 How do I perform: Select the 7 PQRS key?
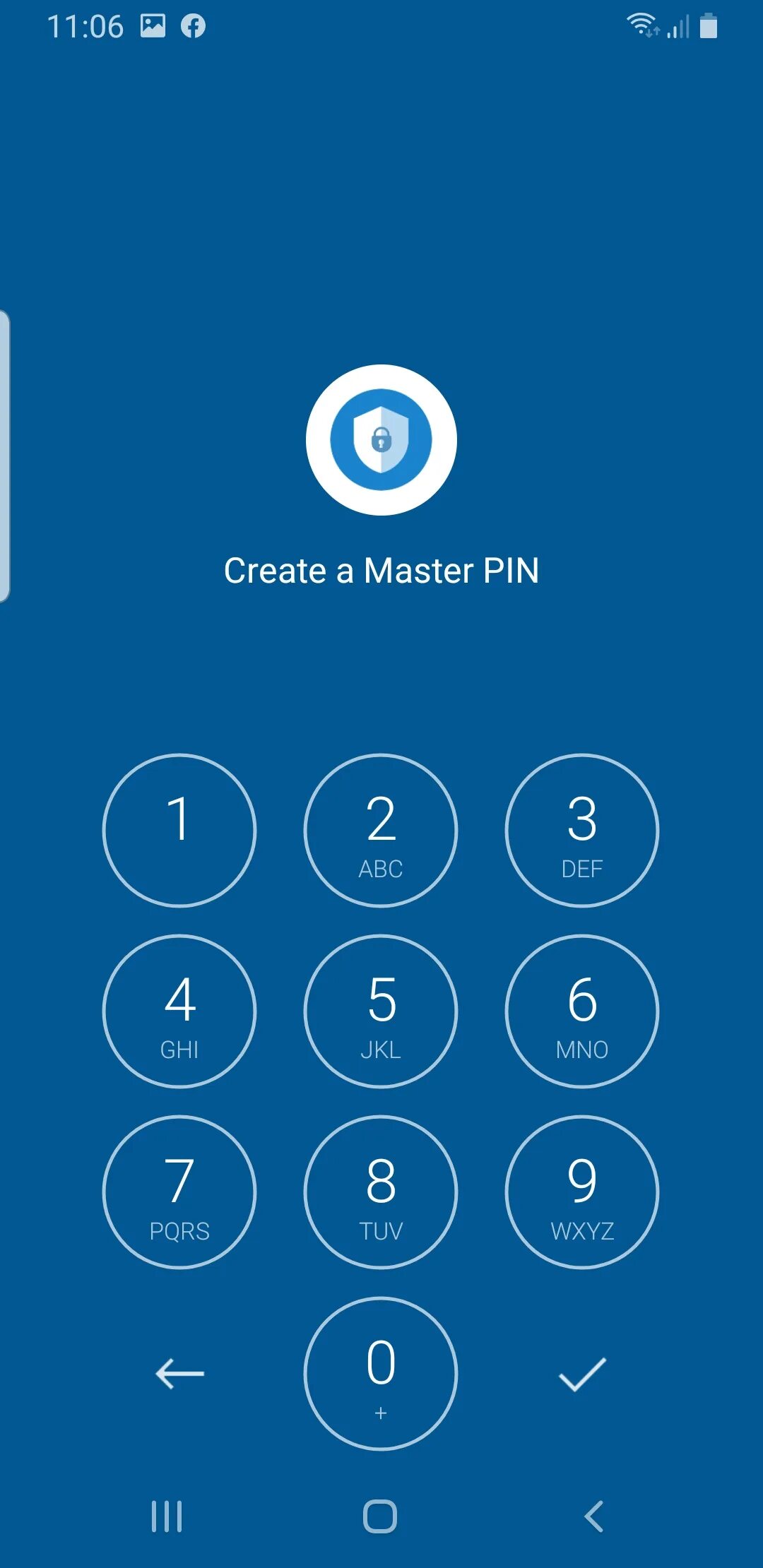coord(179,1192)
